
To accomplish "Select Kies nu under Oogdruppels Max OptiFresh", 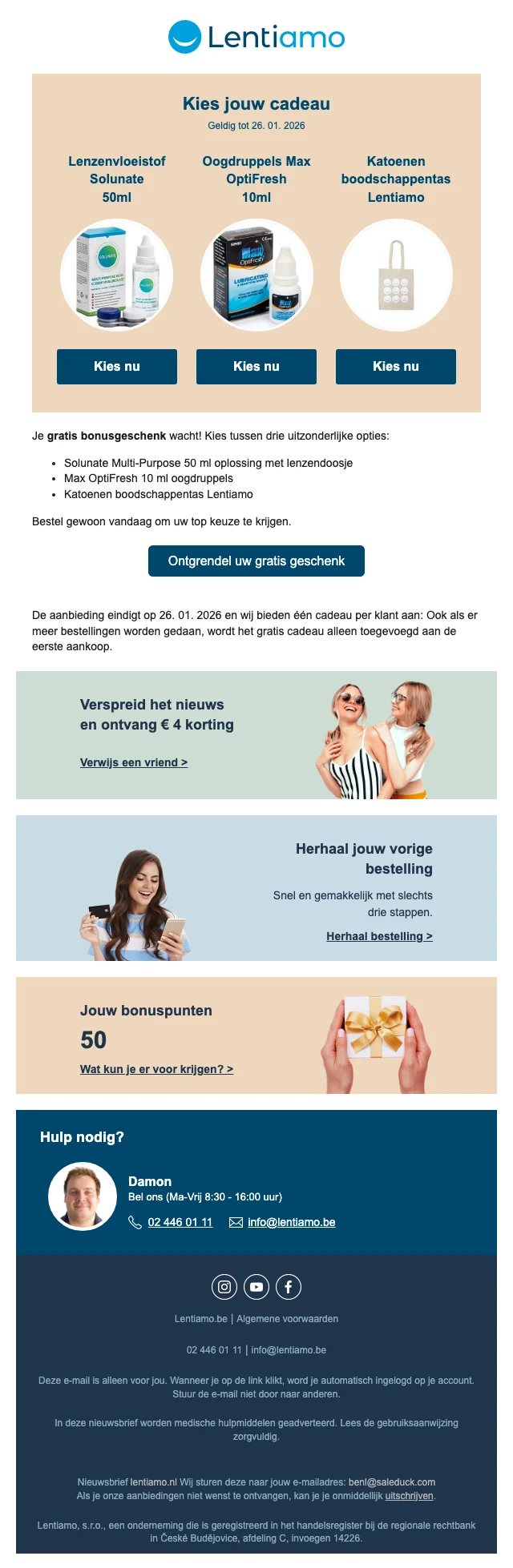I will [x=256, y=367].
